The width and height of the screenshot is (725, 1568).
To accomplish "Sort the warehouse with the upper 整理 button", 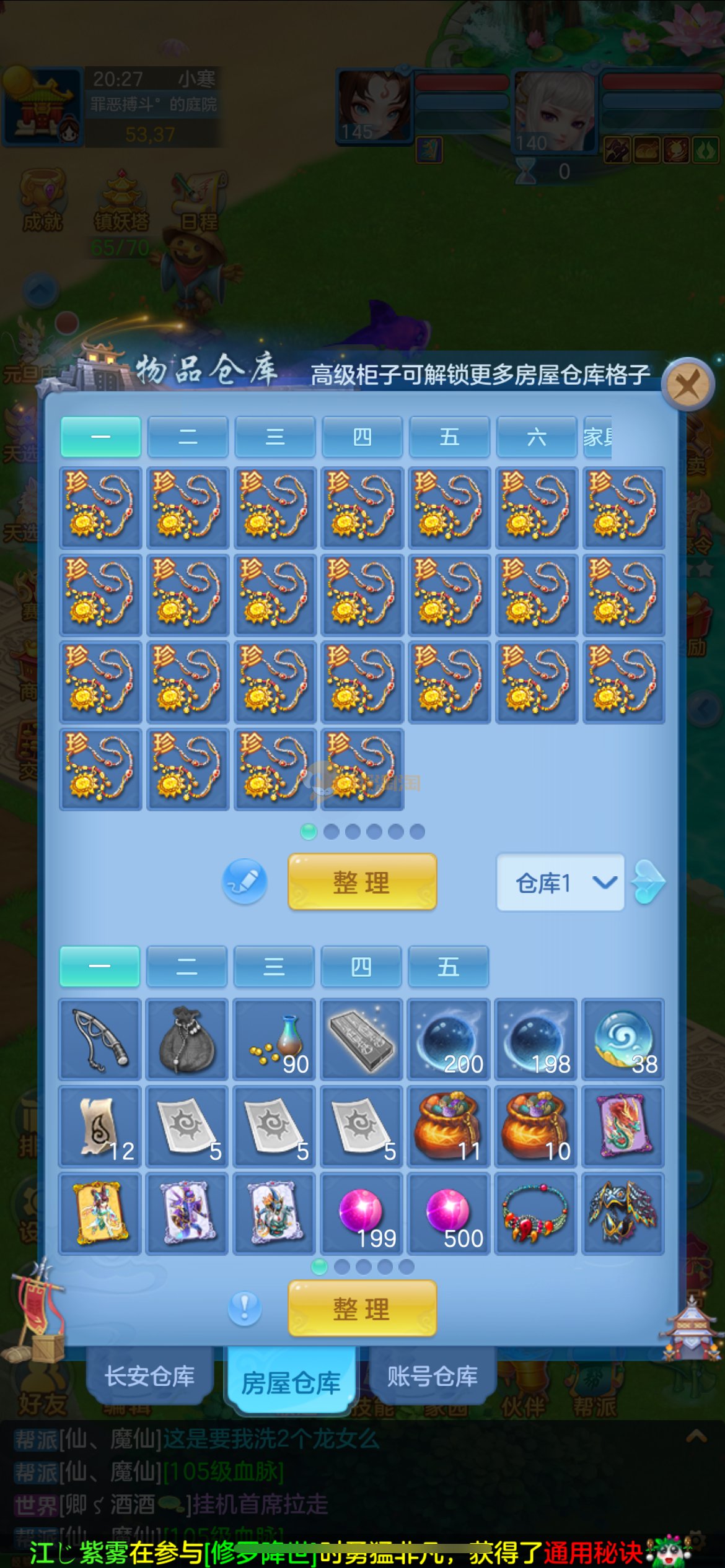I will tap(362, 882).
